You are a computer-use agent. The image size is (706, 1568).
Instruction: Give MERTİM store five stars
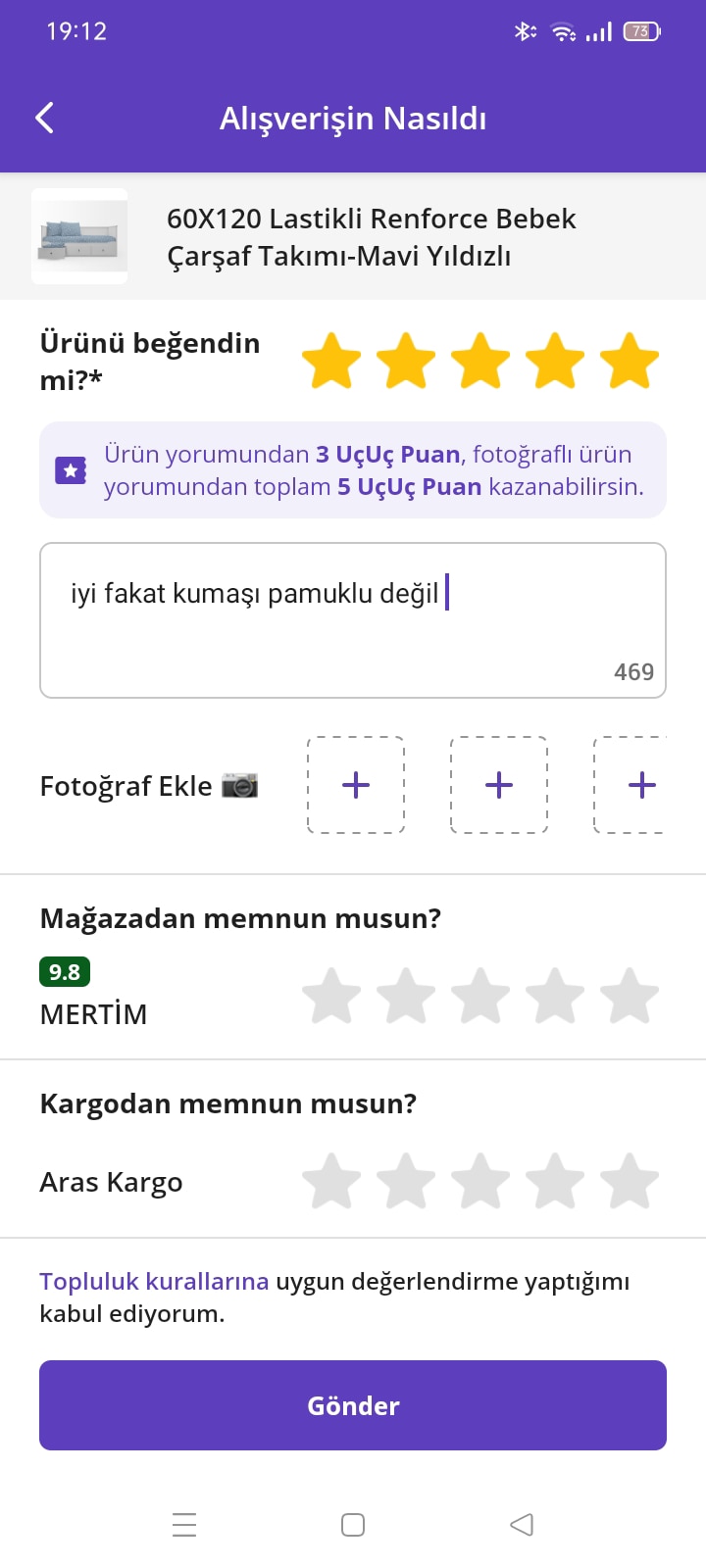630,996
